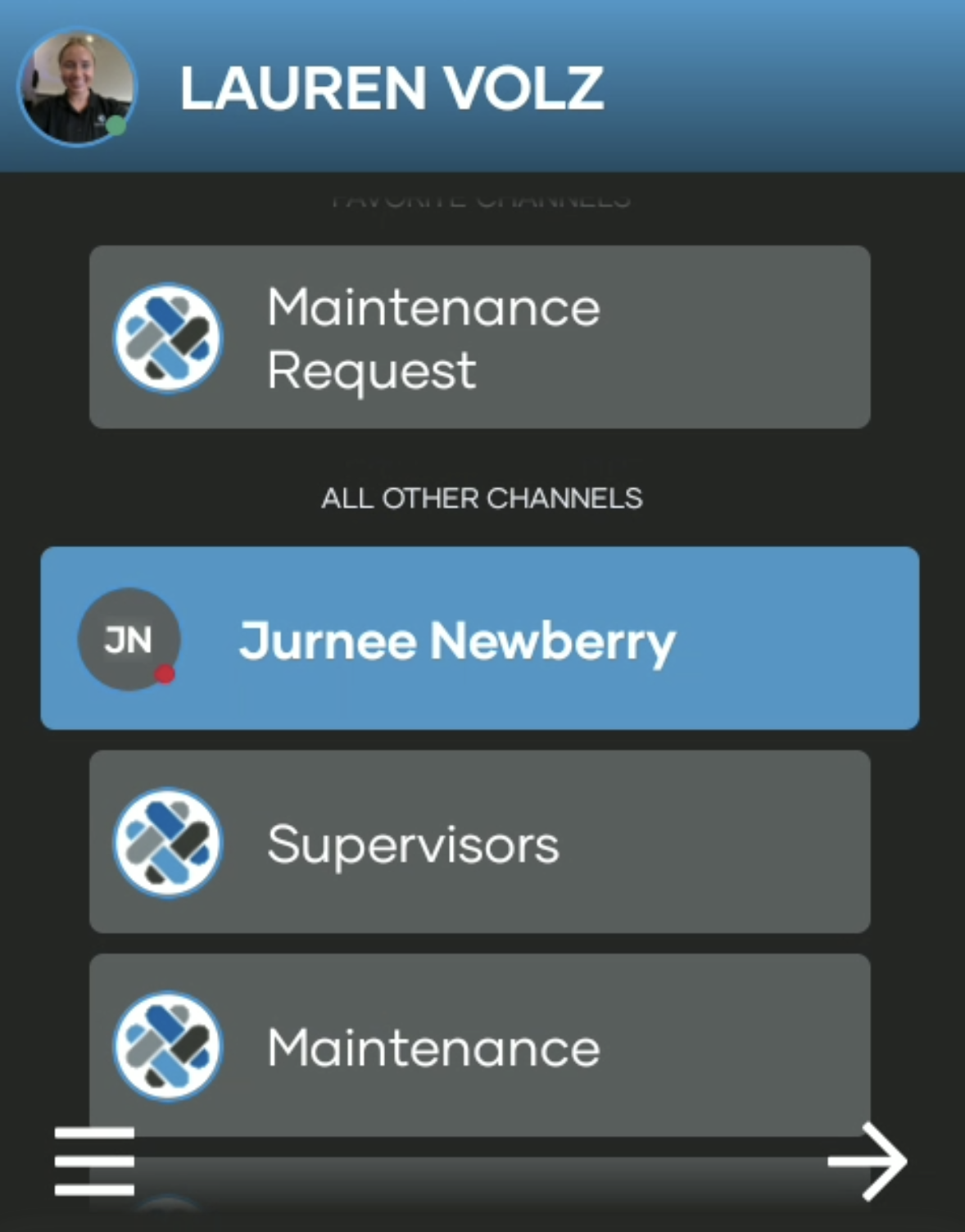Open the Supervisors channel
The height and width of the screenshot is (1232, 965).
point(479,842)
